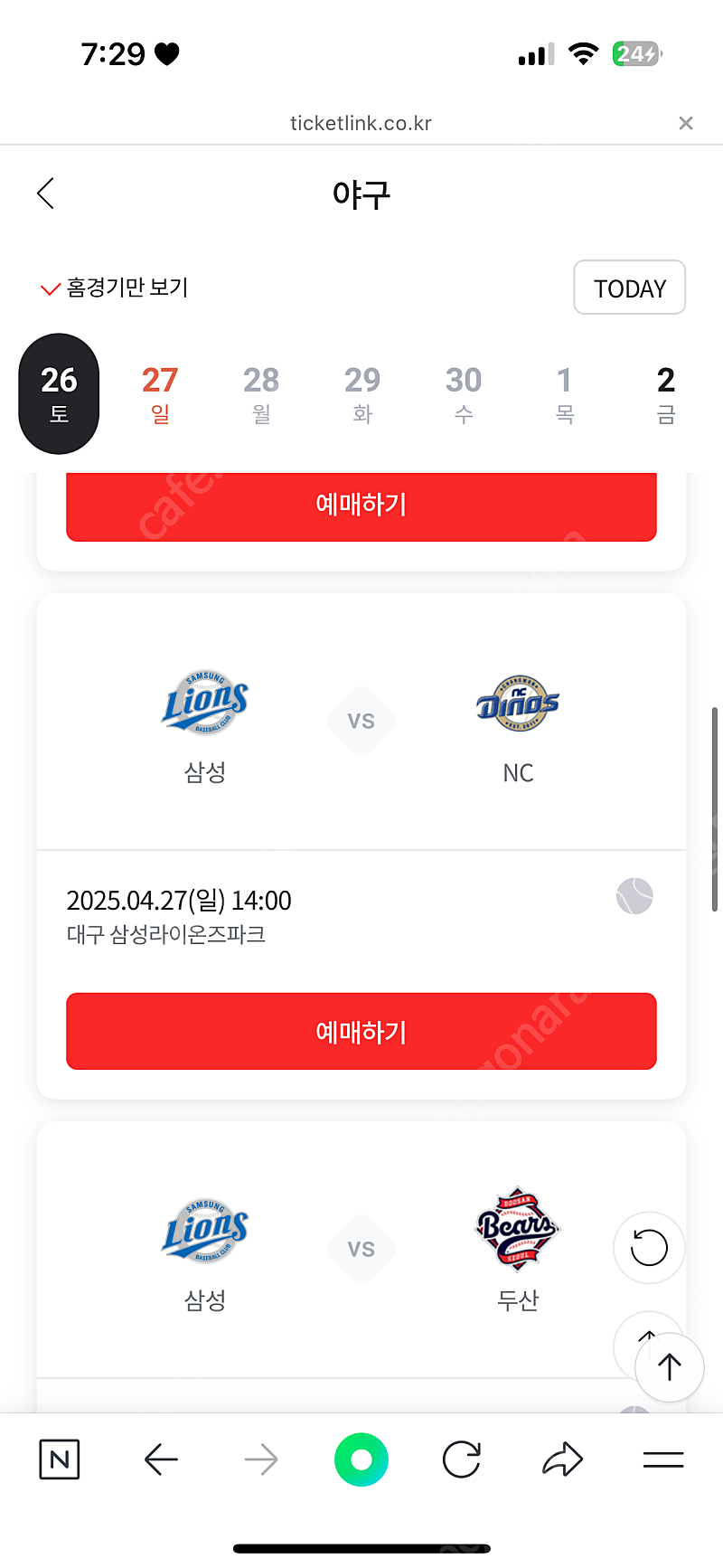723x1568 pixels.
Task: Select date 1 목
Action: [x=565, y=393]
